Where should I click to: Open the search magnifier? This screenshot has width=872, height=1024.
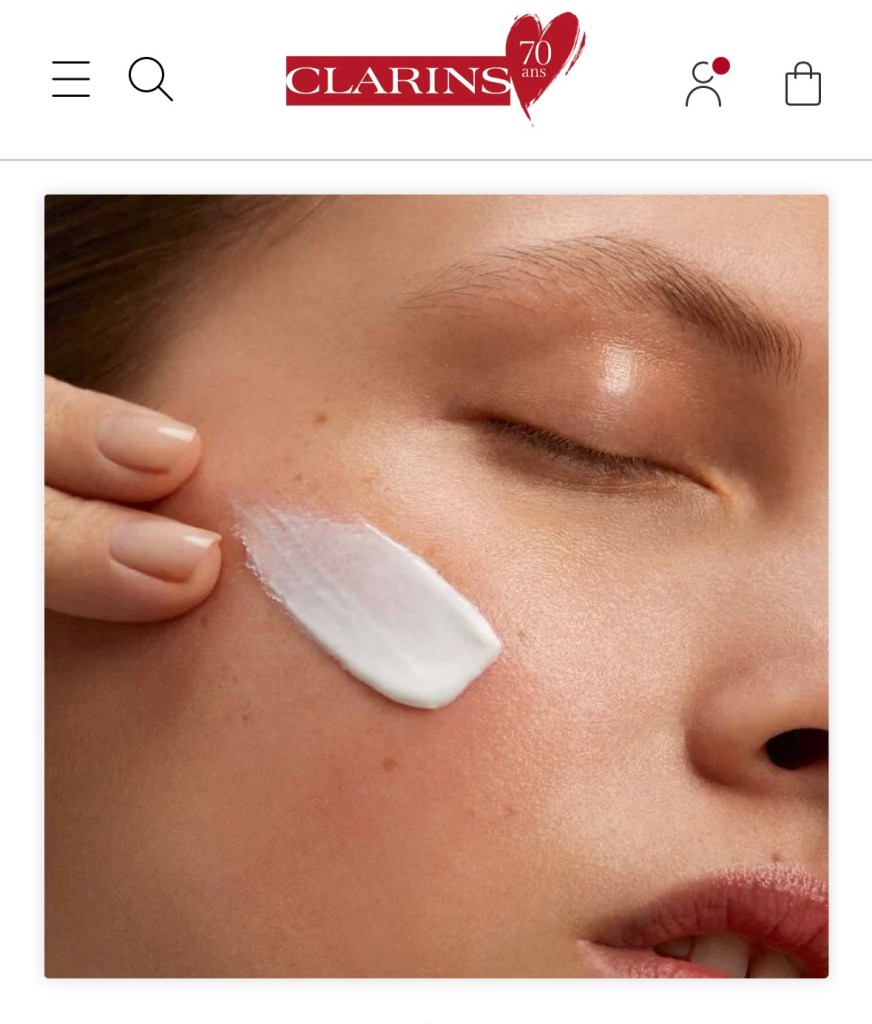(x=150, y=78)
